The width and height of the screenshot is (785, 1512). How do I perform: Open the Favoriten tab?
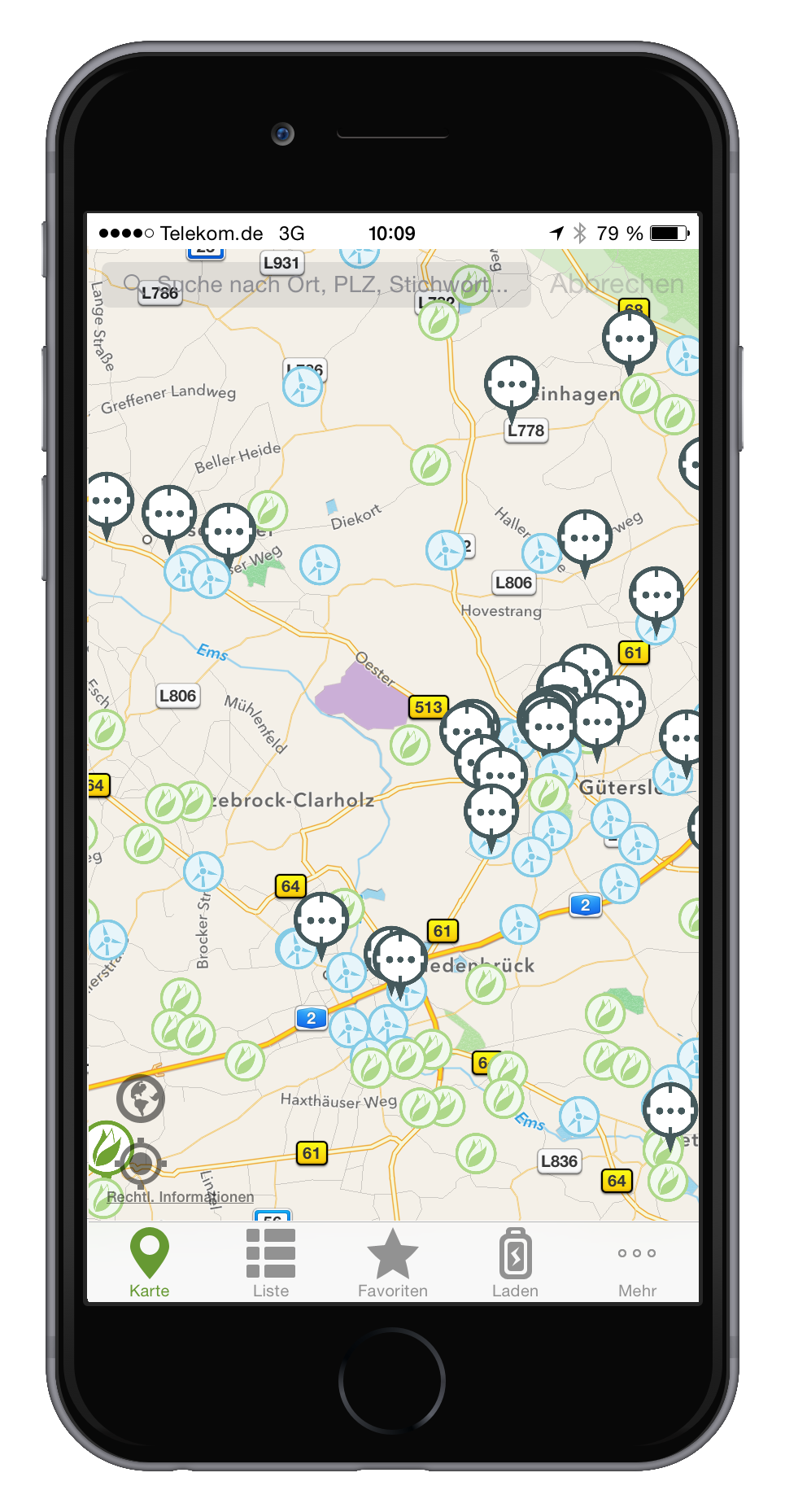(x=393, y=1263)
